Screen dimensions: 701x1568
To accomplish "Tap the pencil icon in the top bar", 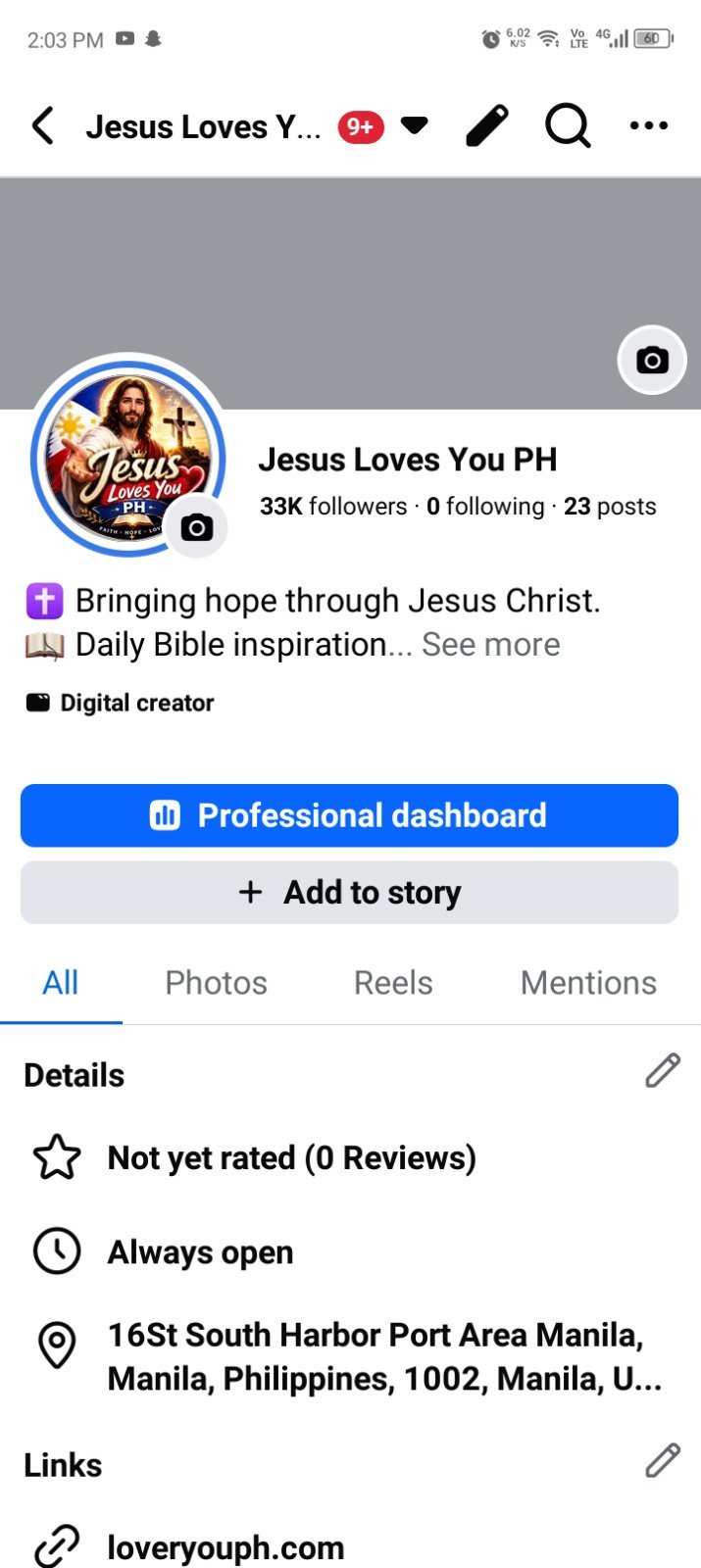I will (486, 126).
